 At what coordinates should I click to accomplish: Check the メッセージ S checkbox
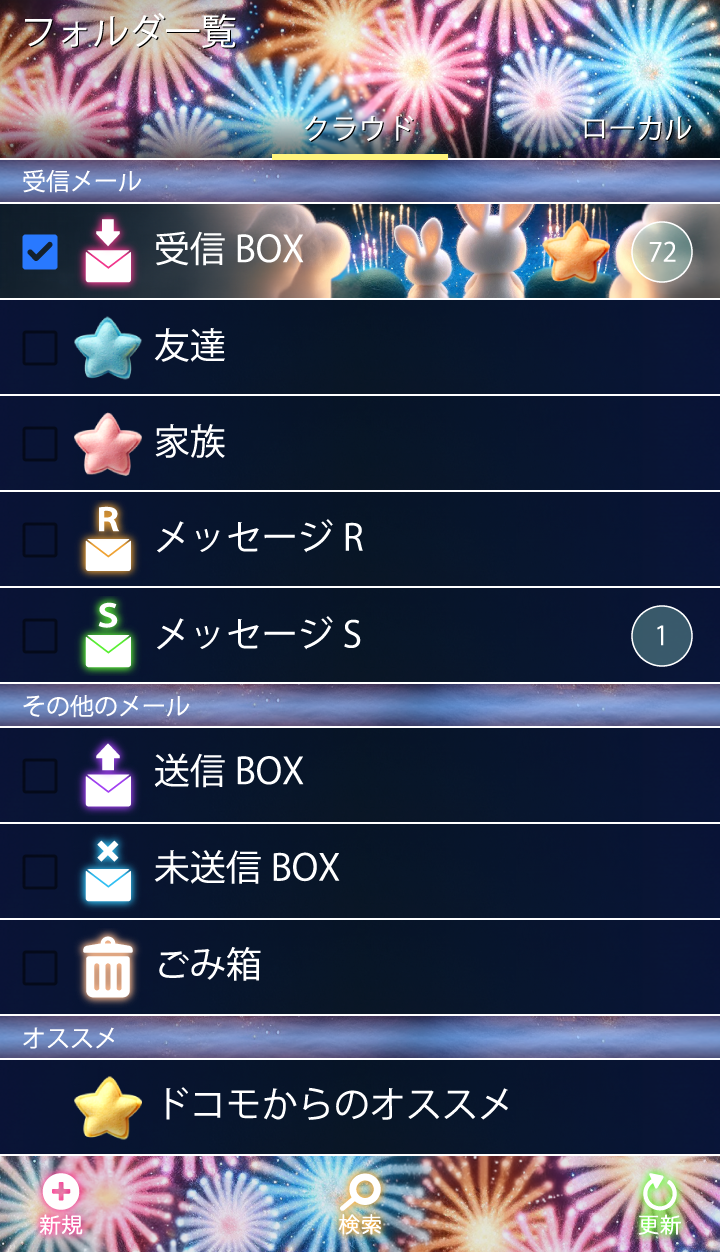(40, 636)
